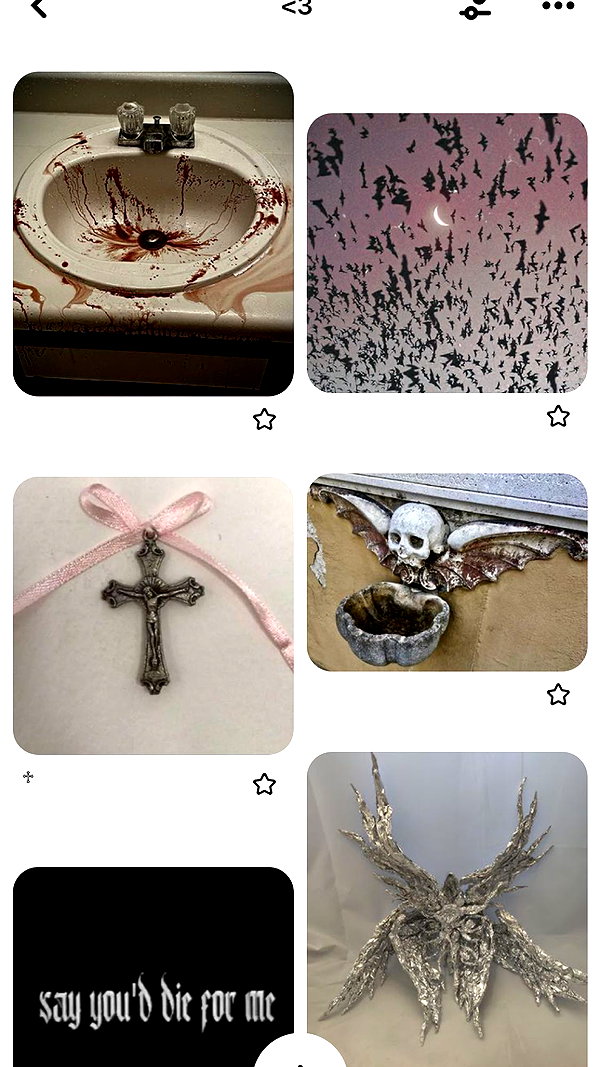Open the bloody sink pin
Screen dimensions: 600x1067
[153, 233]
